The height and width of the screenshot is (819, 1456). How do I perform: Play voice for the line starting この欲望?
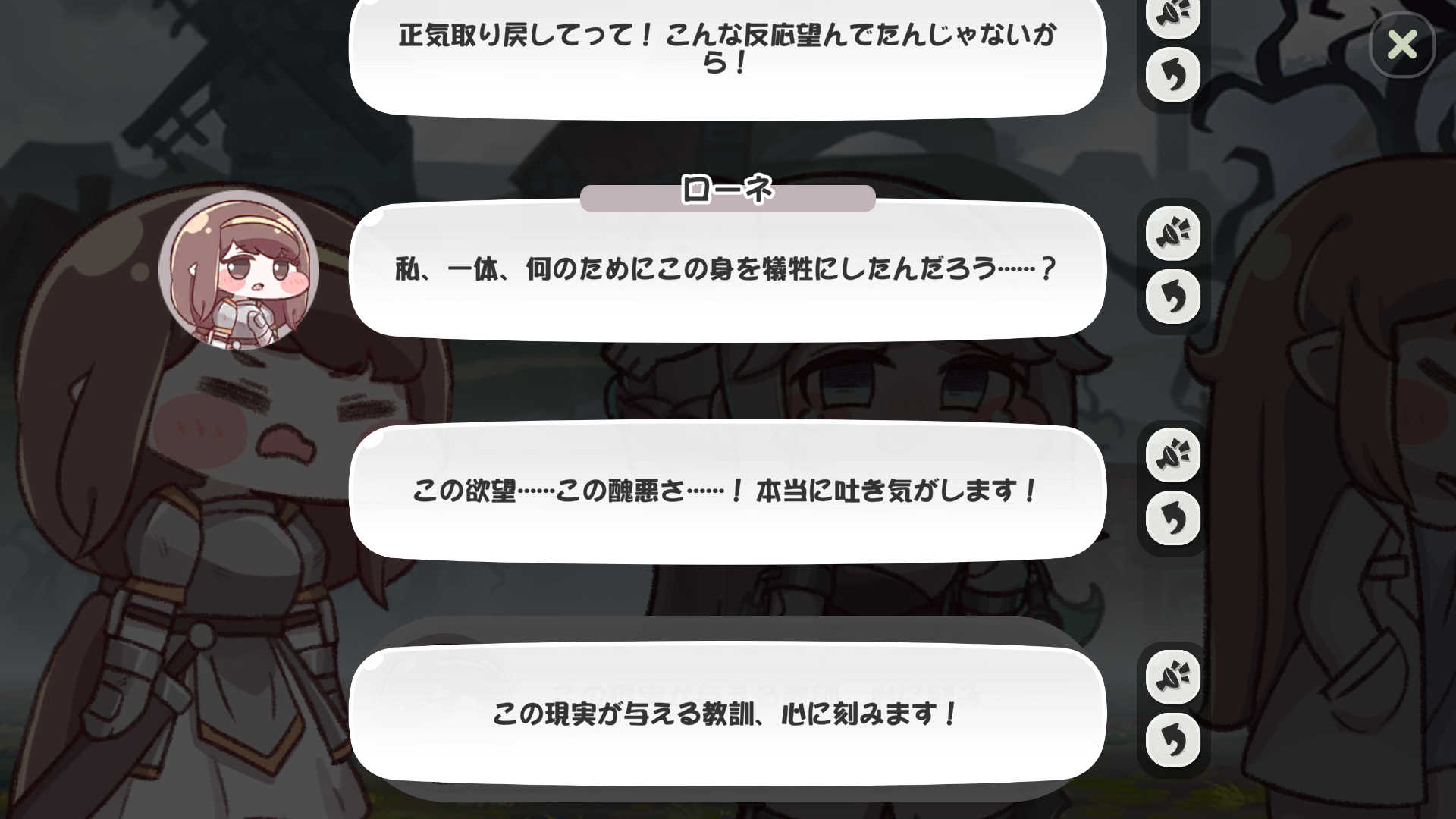tap(1172, 455)
